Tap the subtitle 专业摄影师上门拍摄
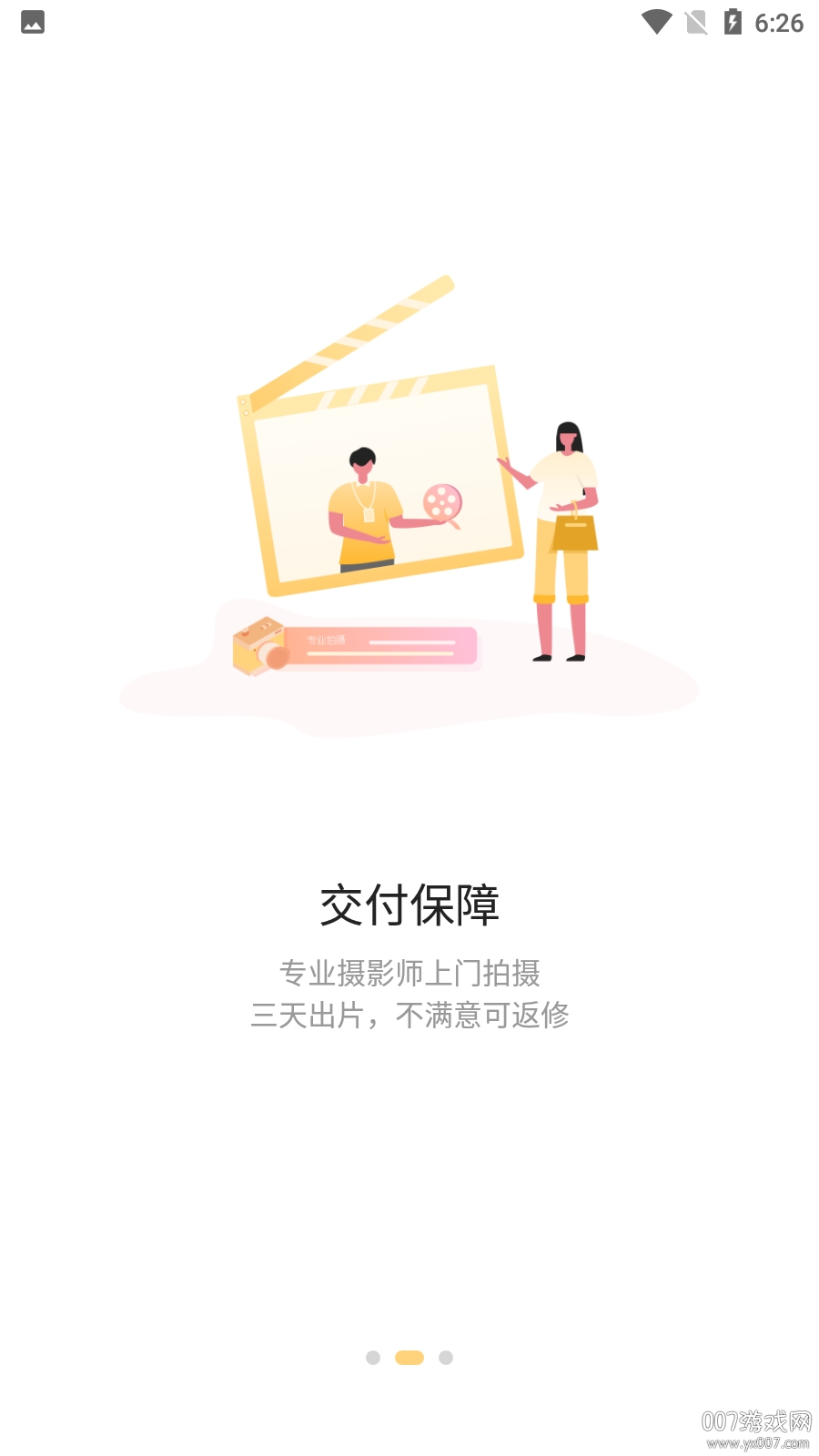The height and width of the screenshot is (1456, 819). [x=409, y=972]
